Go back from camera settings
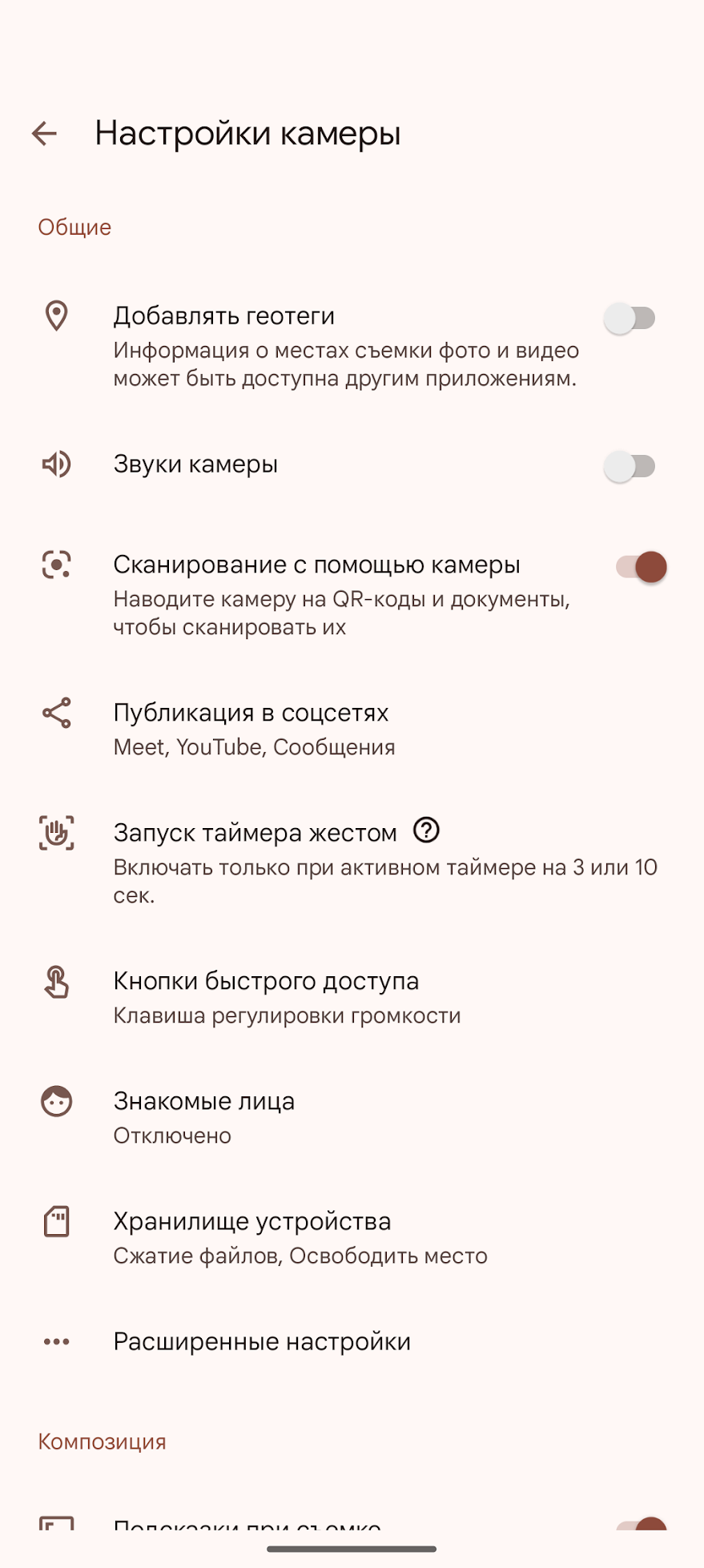This screenshot has height=1568, width=704. click(x=45, y=133)
